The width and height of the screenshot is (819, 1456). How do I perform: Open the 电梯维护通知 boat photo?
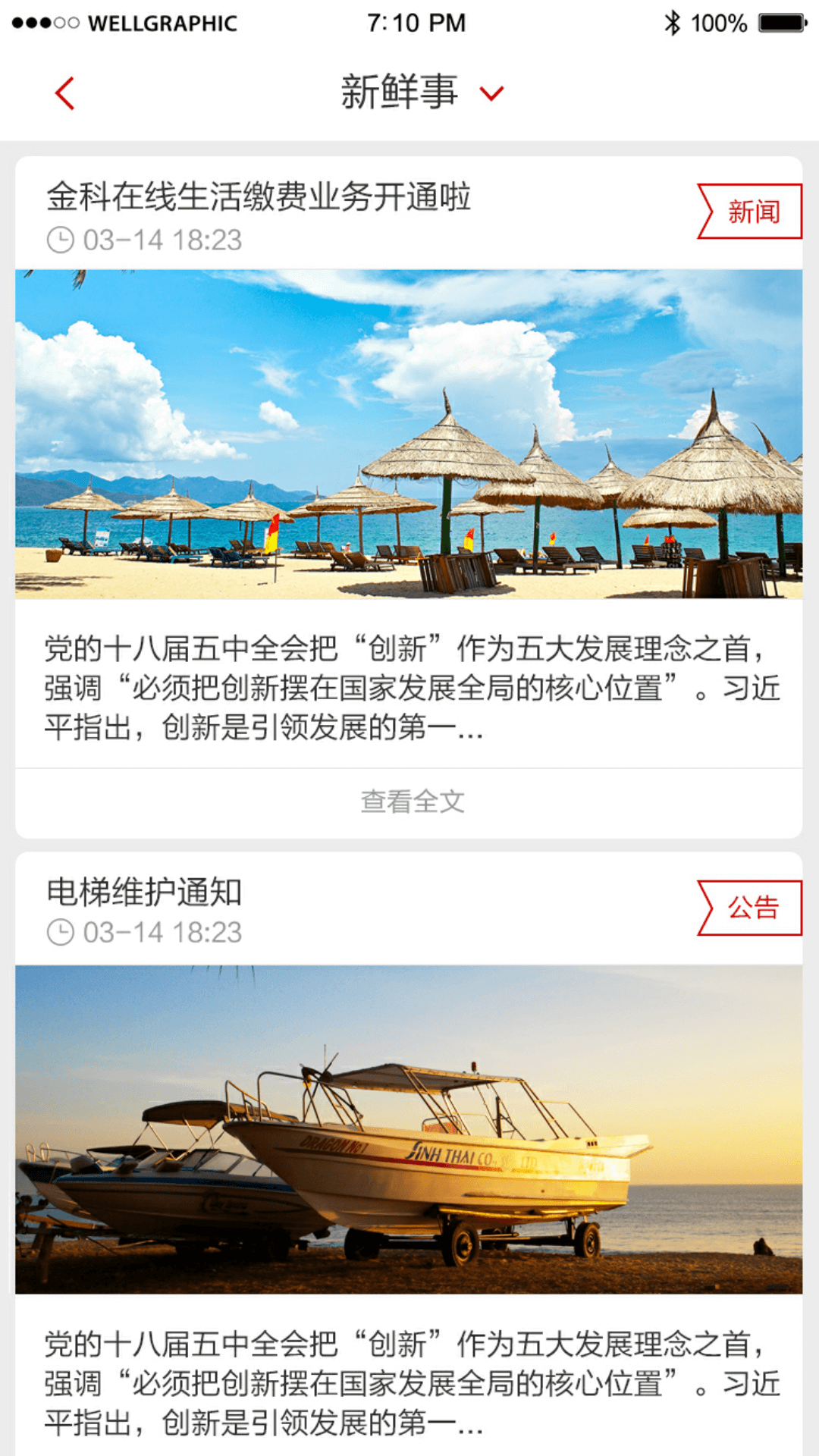pos(409,1128)
